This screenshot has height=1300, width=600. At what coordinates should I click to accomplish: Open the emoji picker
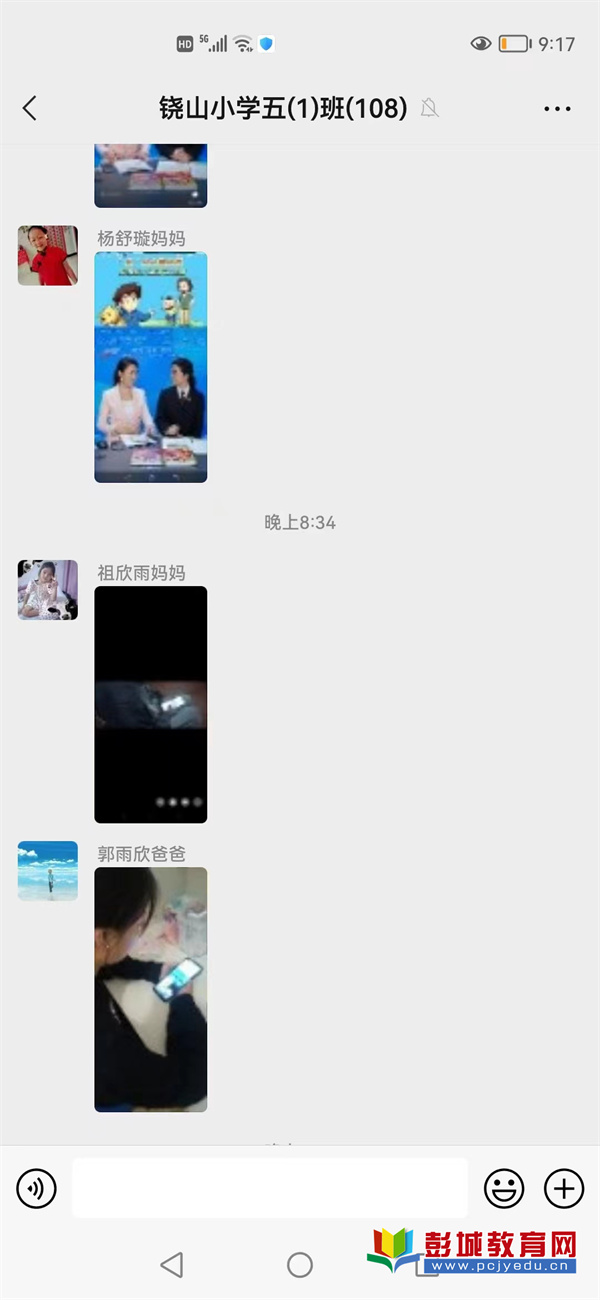point(504,1188)
